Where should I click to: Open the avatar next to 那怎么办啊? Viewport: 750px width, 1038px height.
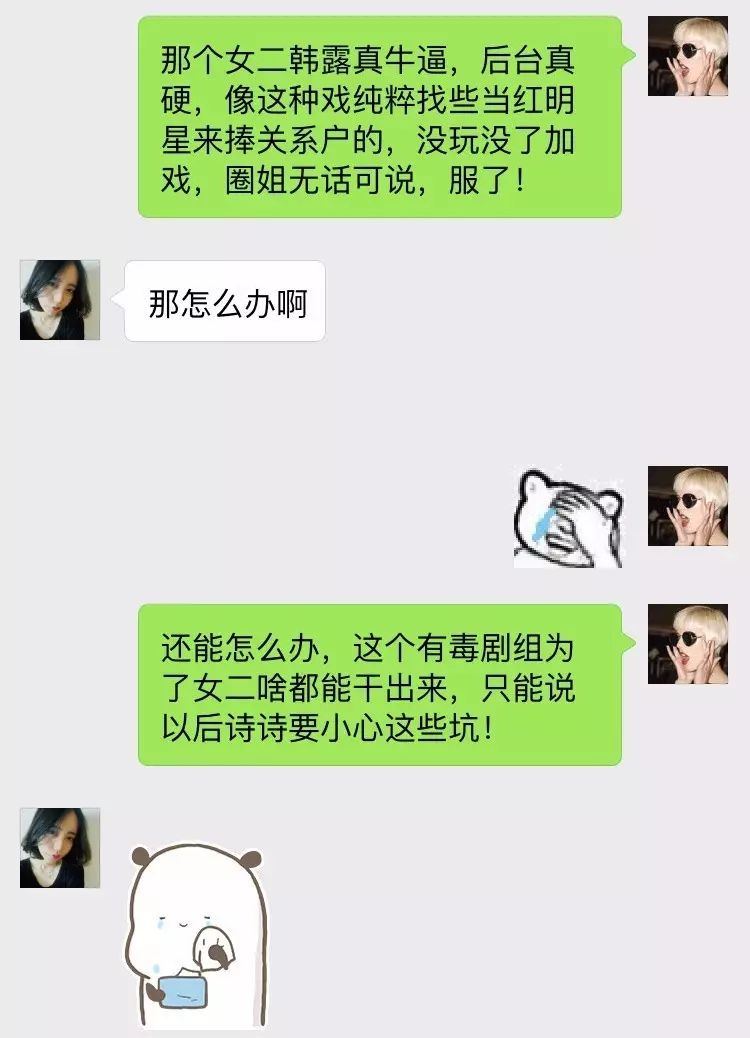[x=60, y=300]
